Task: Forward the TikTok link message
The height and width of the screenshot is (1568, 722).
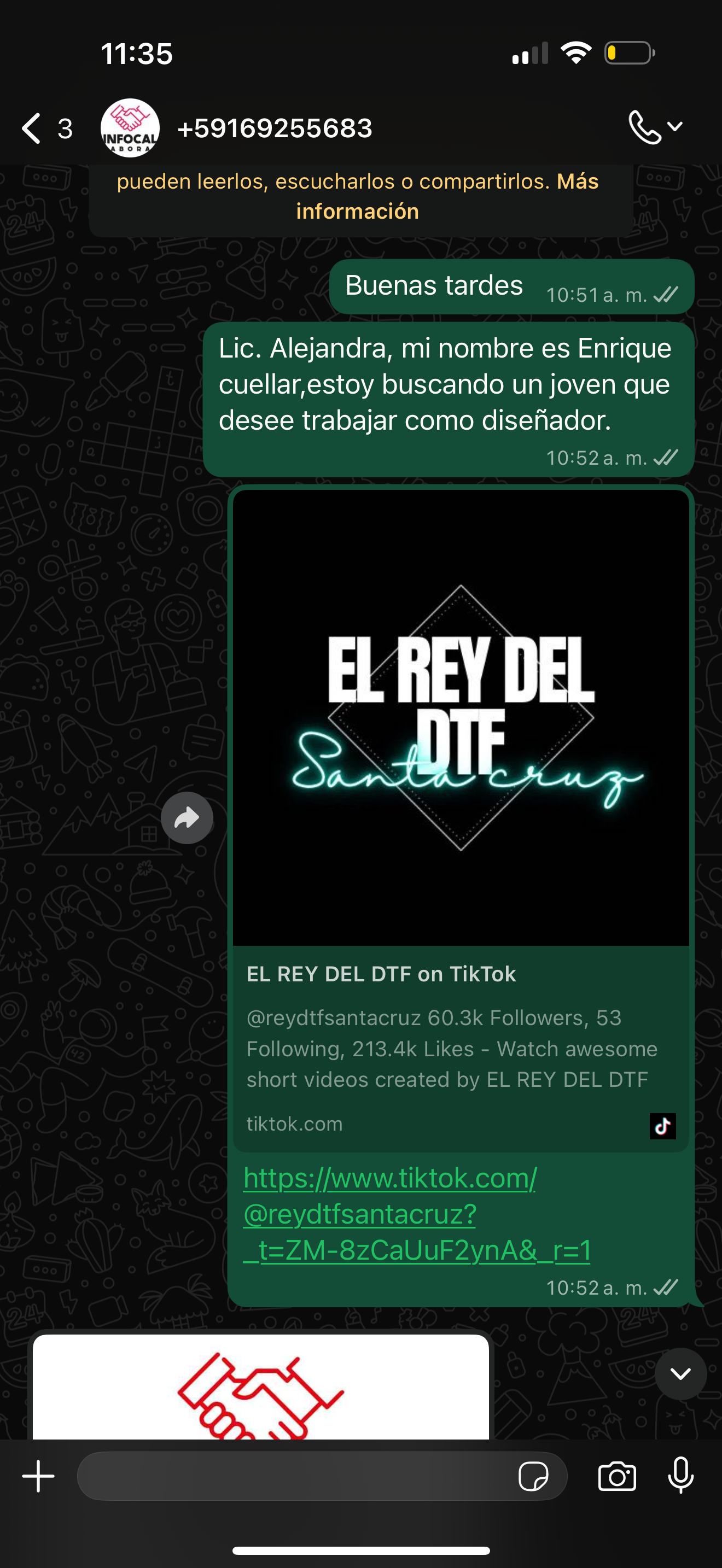Action: point(187,818)
